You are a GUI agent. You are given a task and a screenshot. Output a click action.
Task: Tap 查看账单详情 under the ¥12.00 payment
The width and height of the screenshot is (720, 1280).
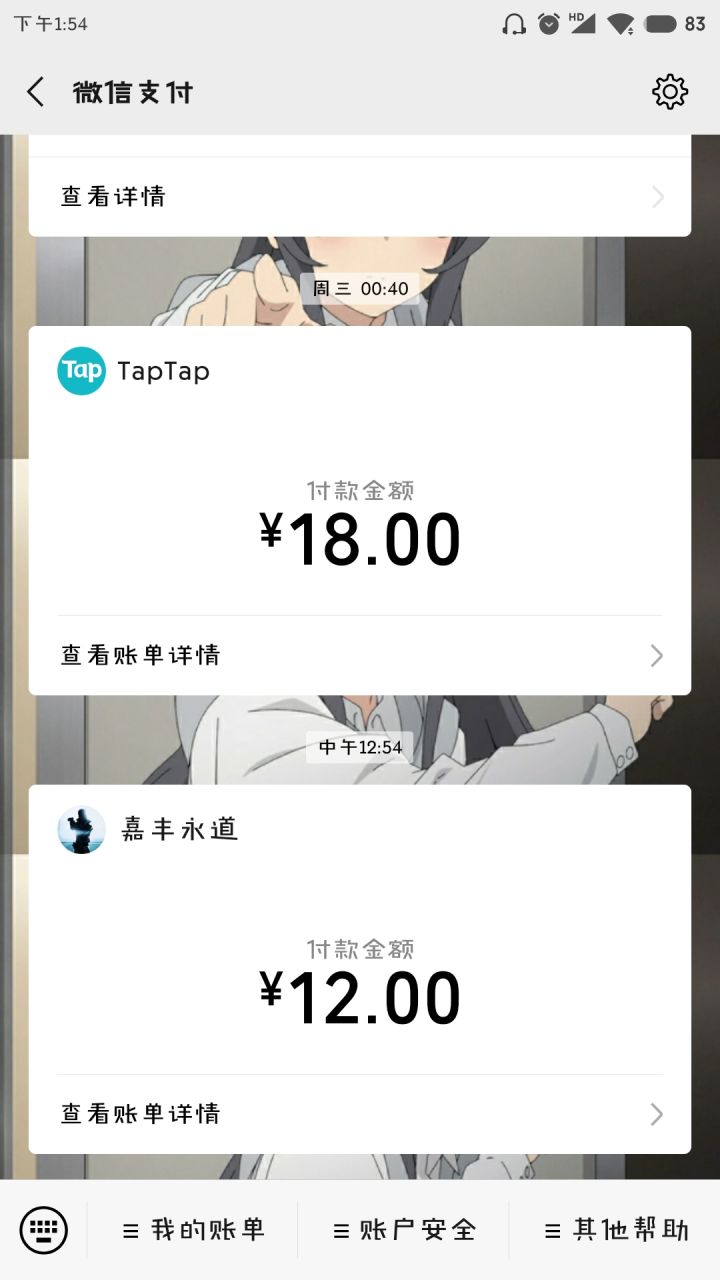pos(140,1114)
